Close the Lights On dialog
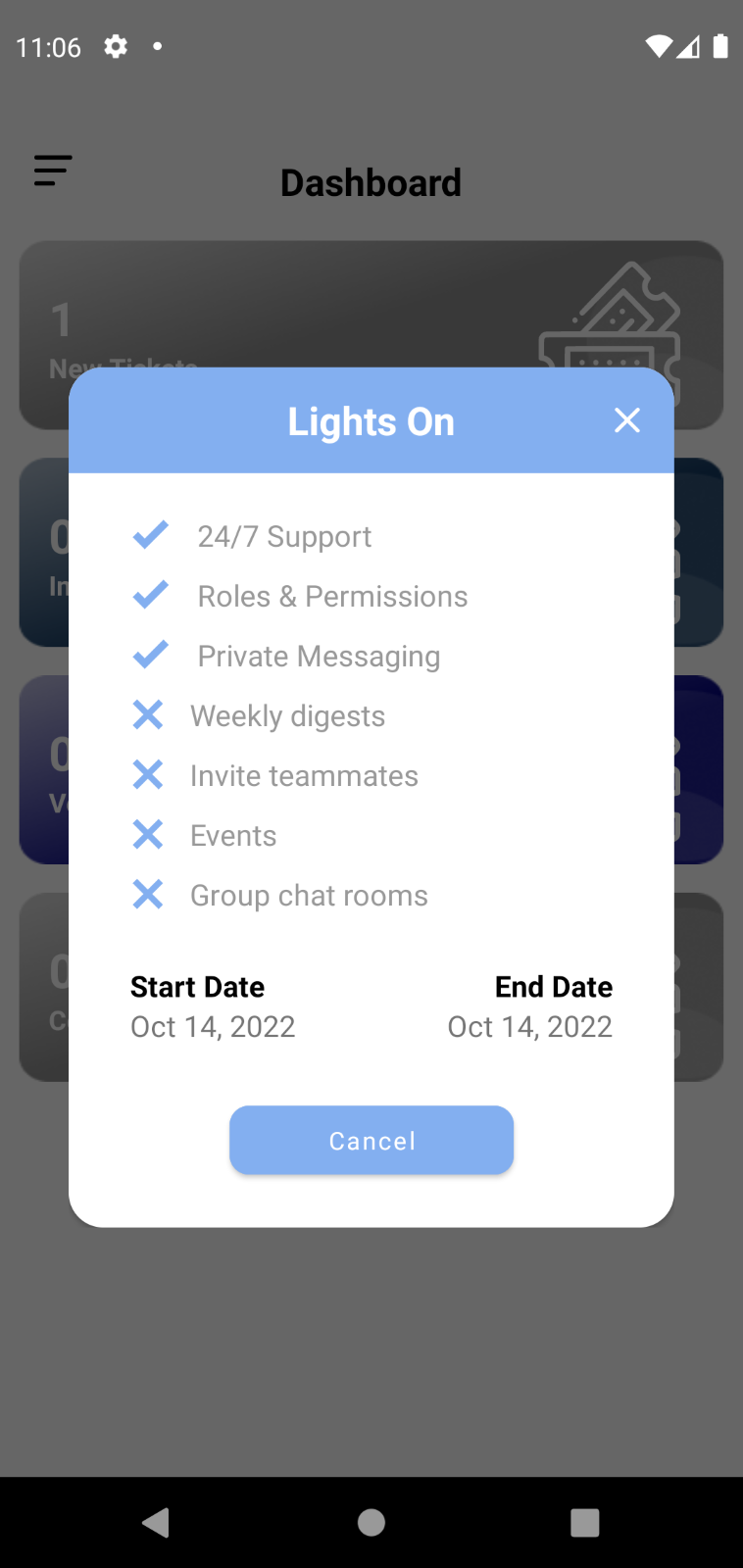Screen dimensions: 743x1568 [627, 420]
